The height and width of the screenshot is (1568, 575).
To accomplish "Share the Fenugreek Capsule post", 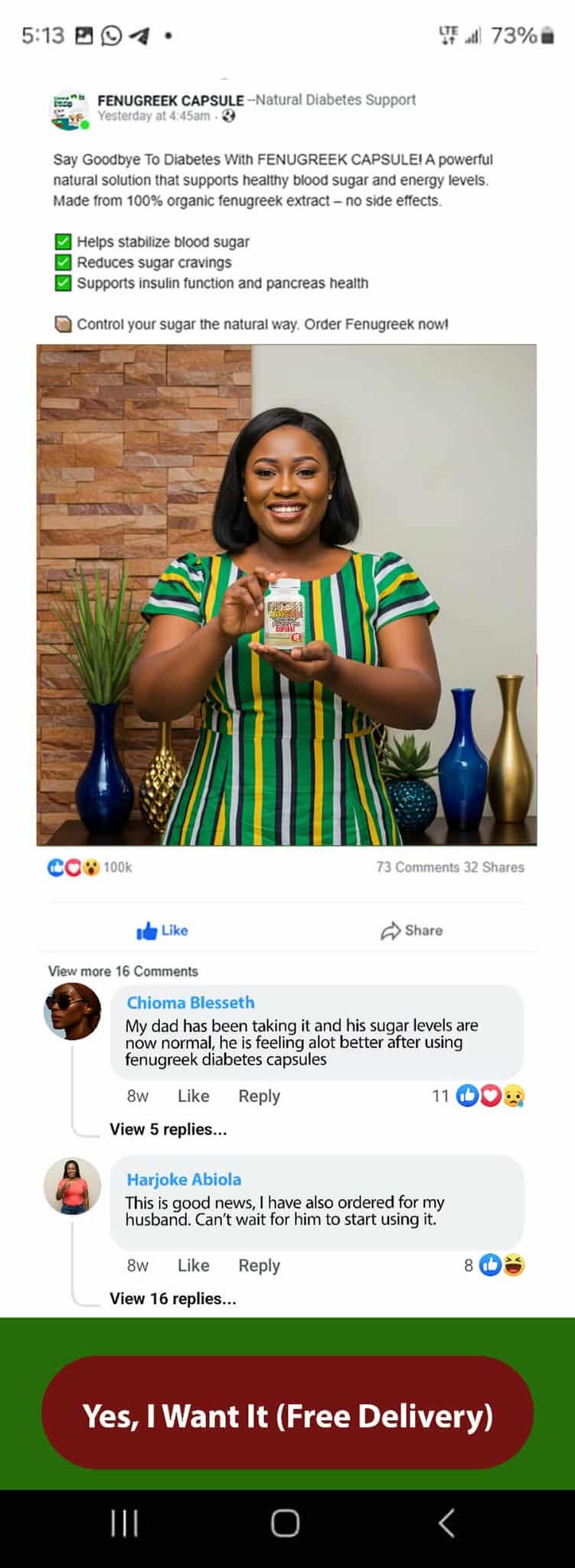I will point(412,930).
